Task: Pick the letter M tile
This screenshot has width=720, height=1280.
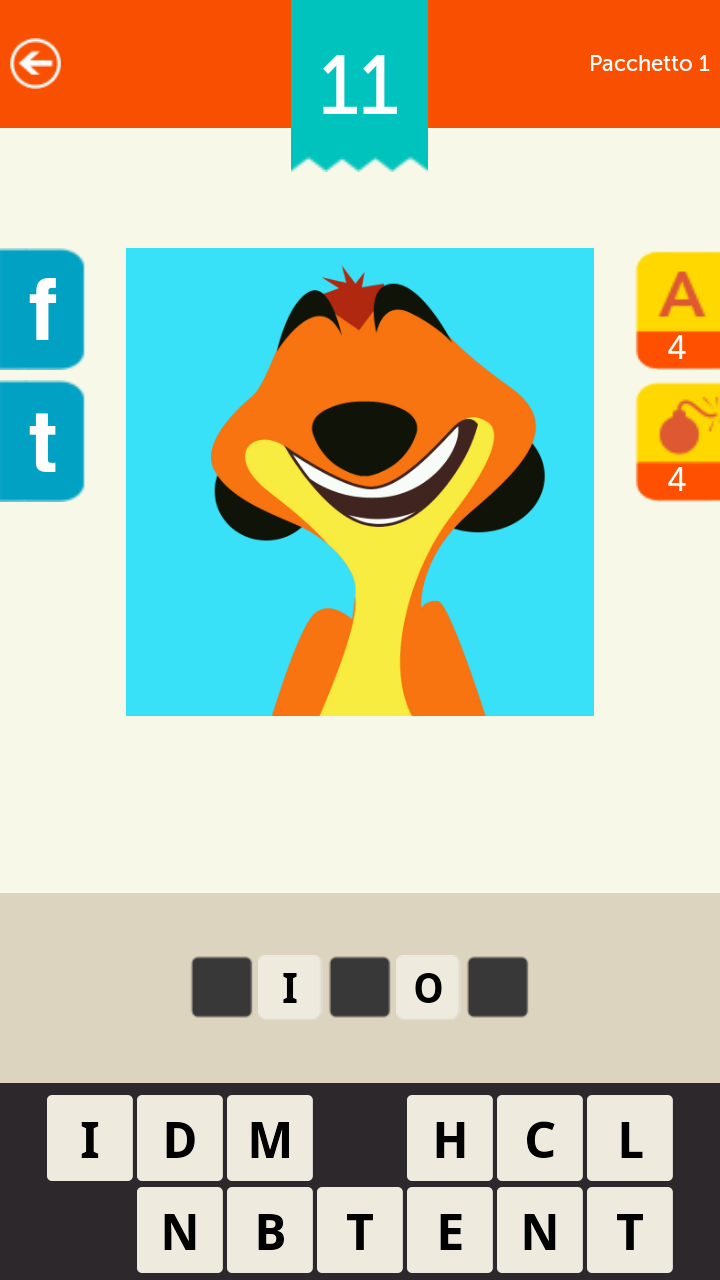Action: point(270,1138)
